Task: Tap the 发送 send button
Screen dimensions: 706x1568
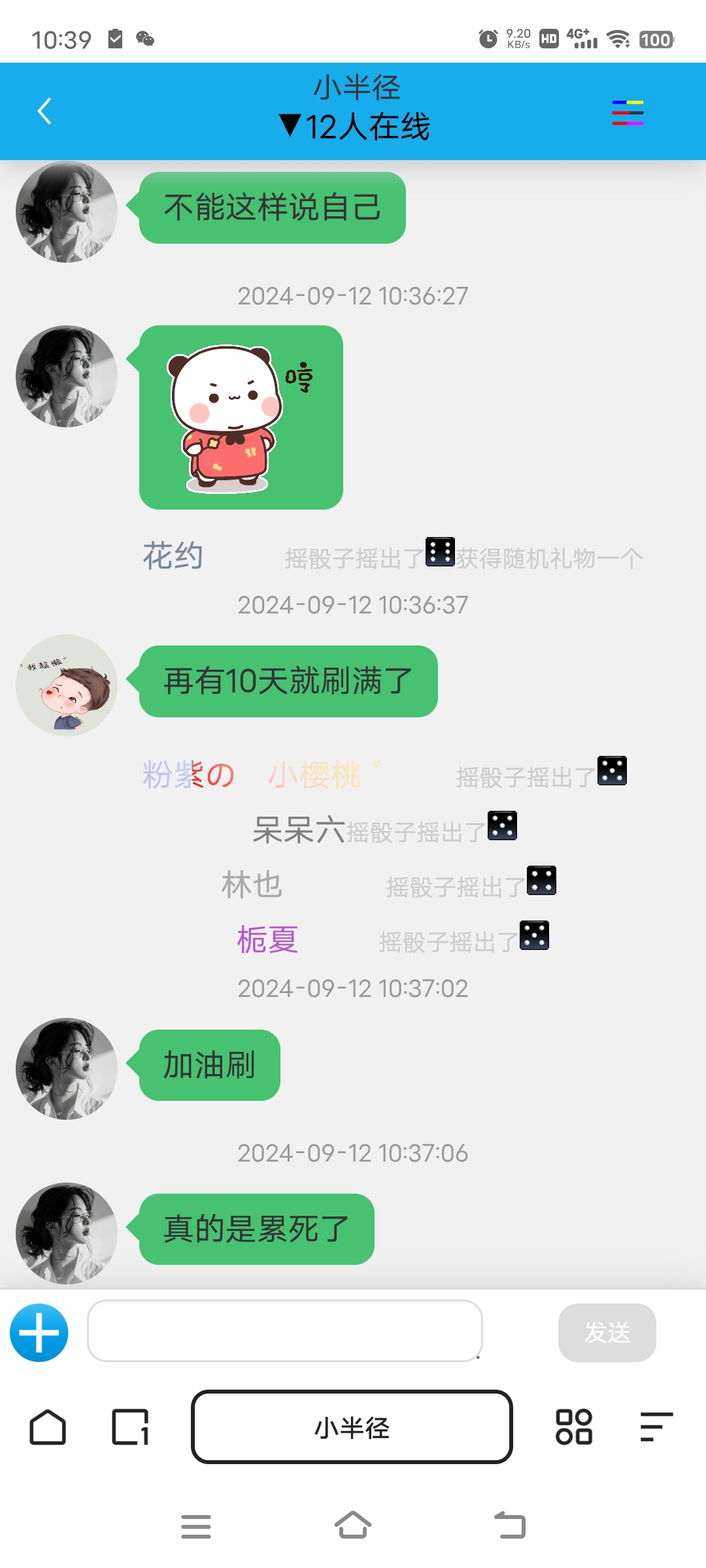Action: click(x=607, y=1333)
